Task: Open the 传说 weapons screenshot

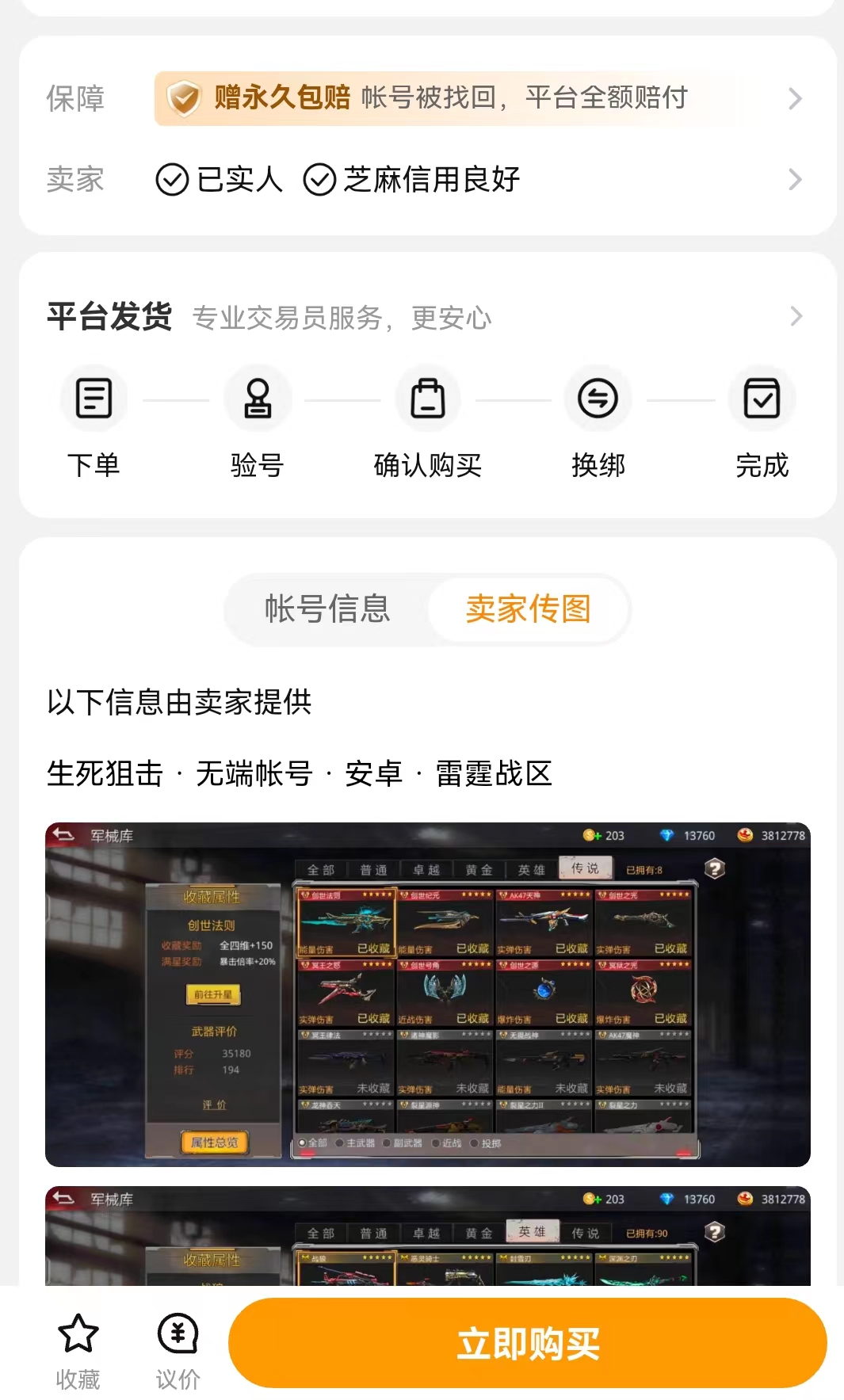Action: pyautogui.click(x=428, y=994)
